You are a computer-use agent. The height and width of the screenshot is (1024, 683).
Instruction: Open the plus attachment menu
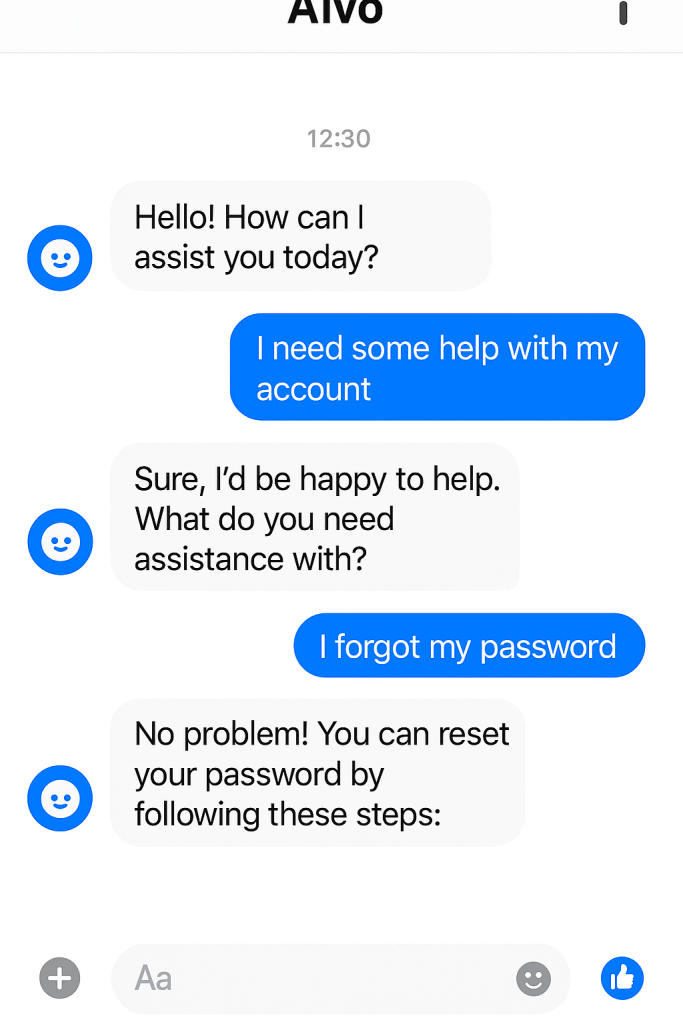(60, 977)
